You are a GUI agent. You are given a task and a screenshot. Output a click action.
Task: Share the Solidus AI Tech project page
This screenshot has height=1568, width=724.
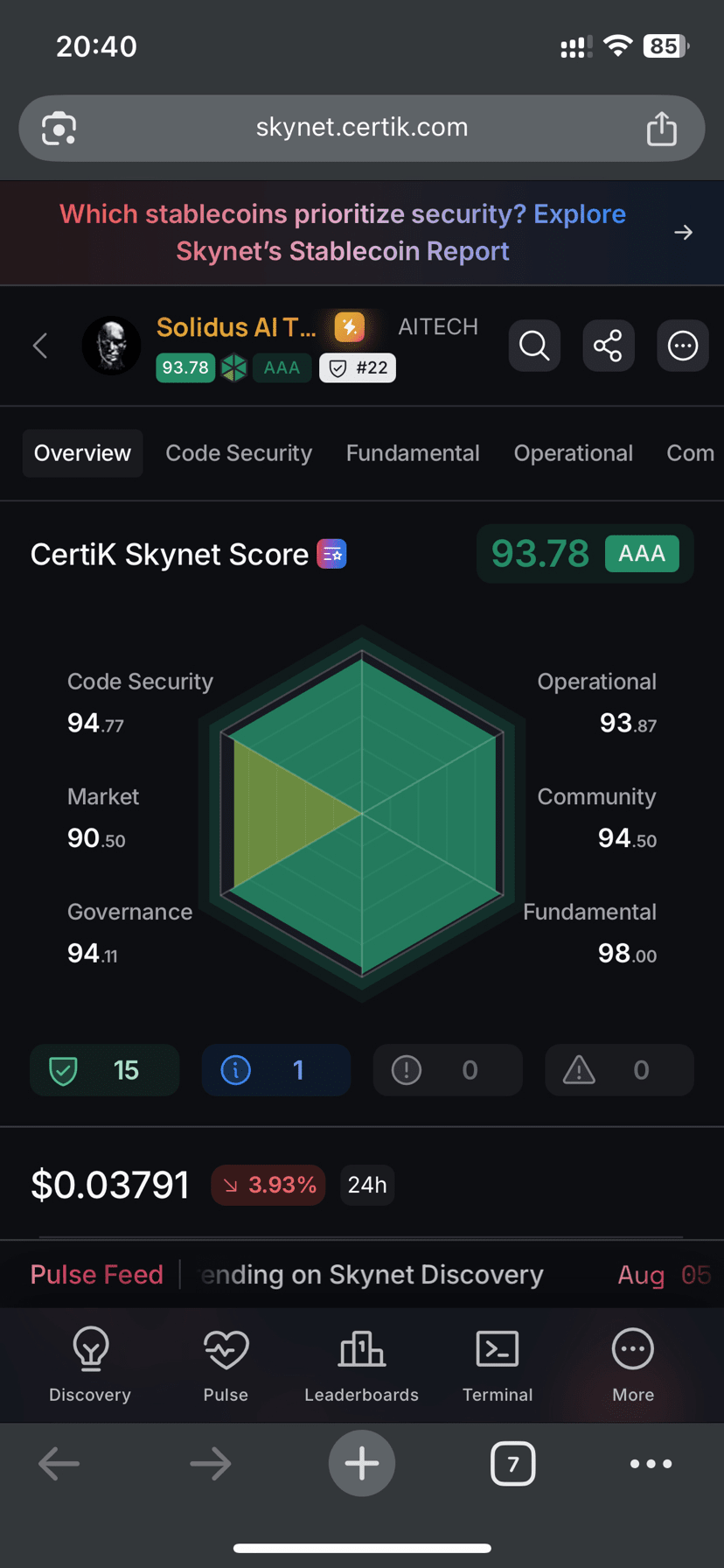[x=608, y=346]
